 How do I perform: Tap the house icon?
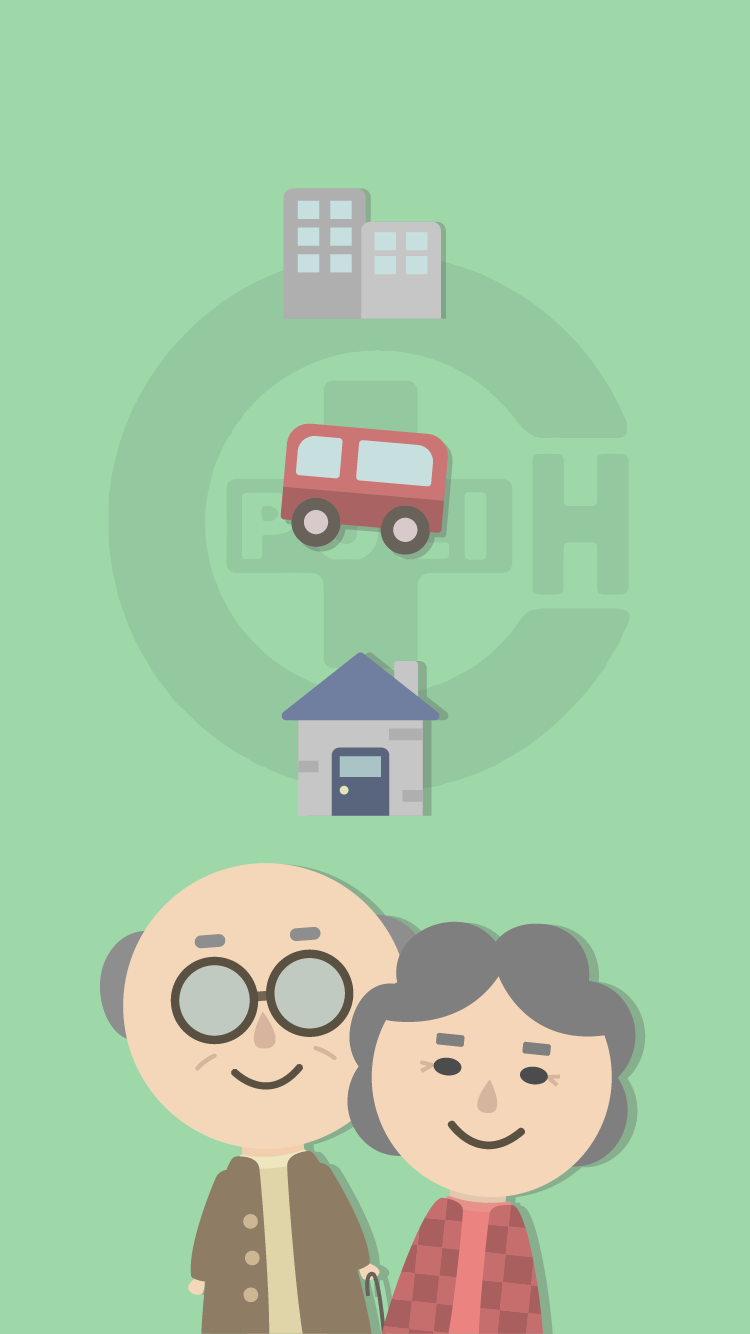pos(361,734)
